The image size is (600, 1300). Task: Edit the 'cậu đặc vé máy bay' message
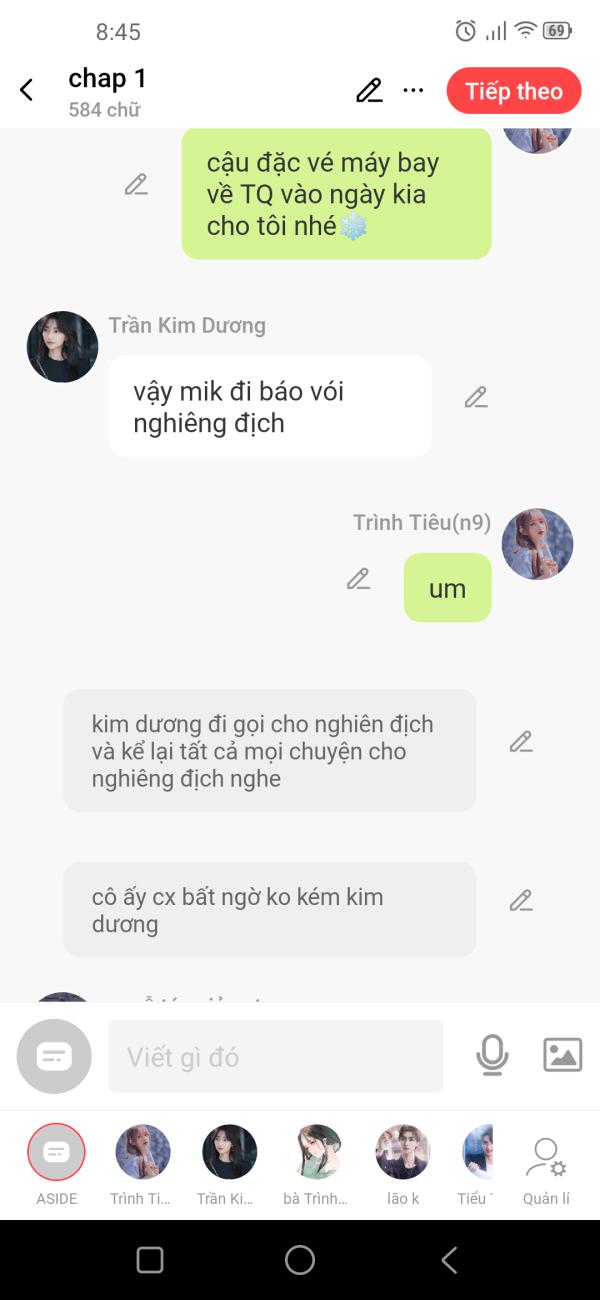(136, 185)
